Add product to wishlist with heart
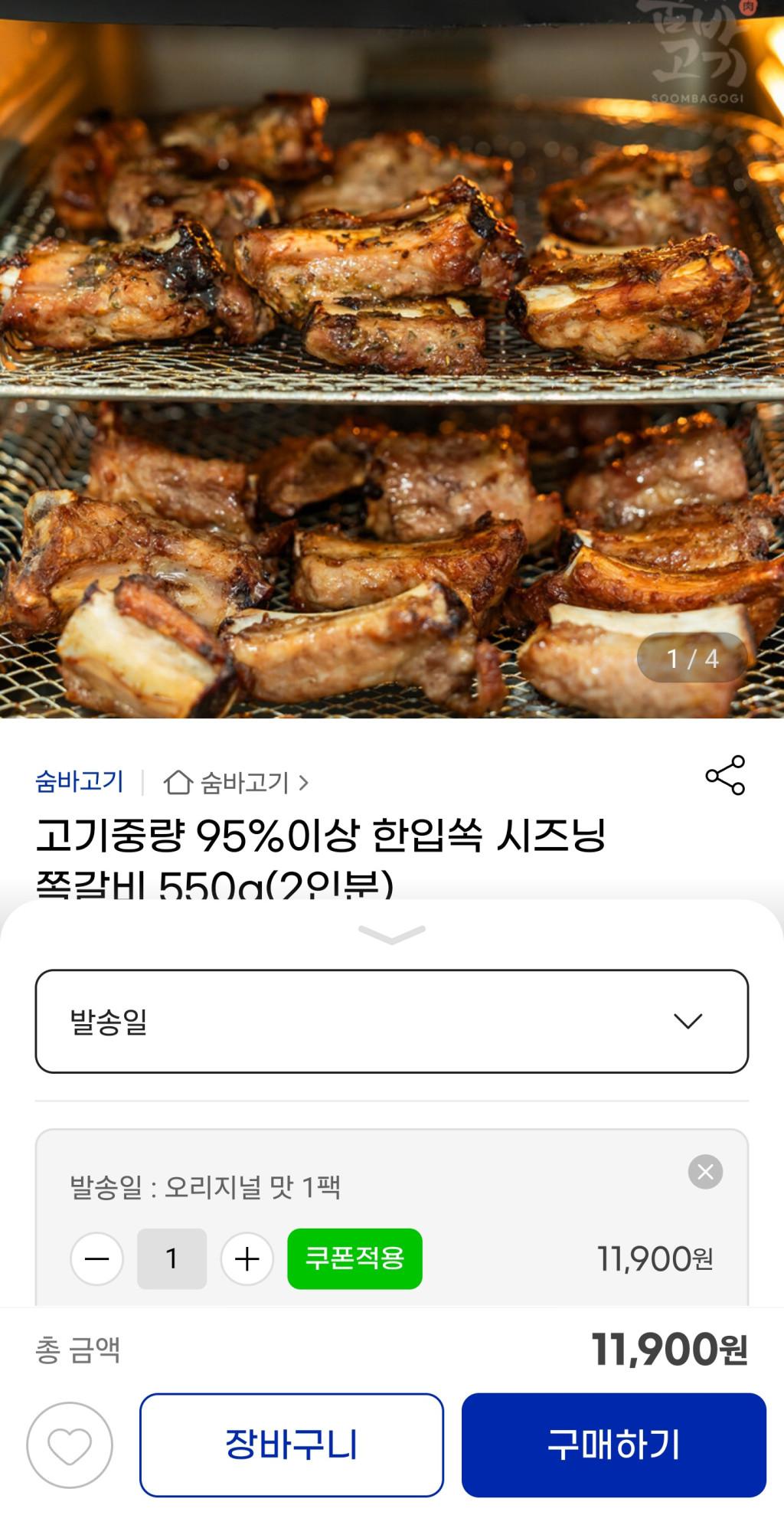The width and height of the screenshot is (784, 1515). point(70,1445)
